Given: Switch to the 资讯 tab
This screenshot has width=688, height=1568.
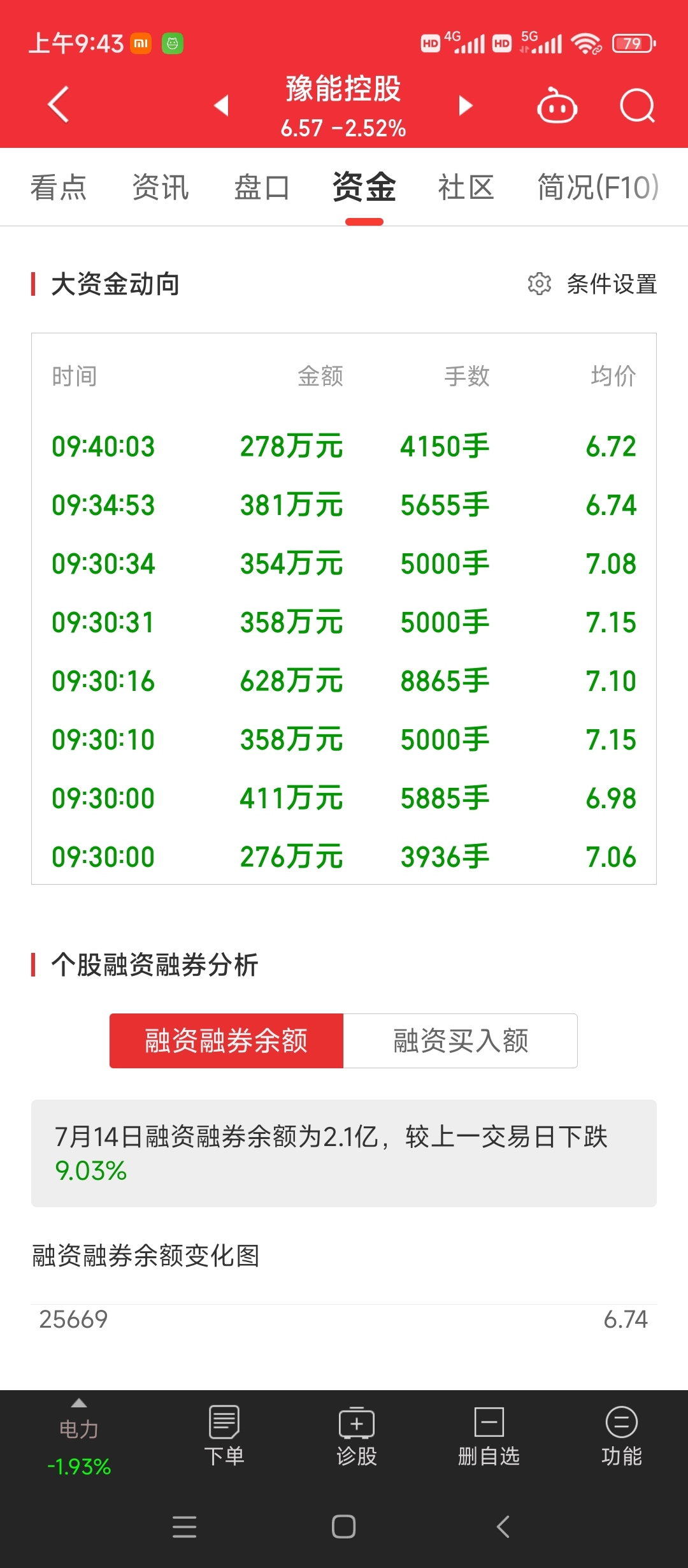Looking at the screenshot, I should (x=161, y=187).
